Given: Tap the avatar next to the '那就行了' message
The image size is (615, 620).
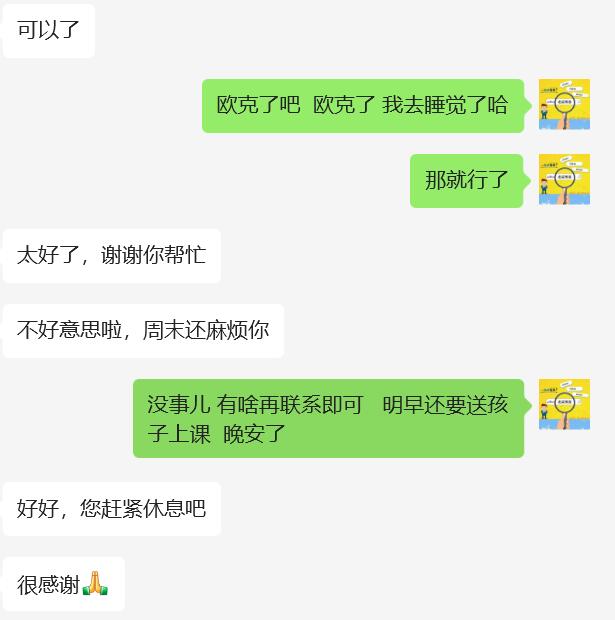Looking at the screenshot, I should click(x=564, y=180).
